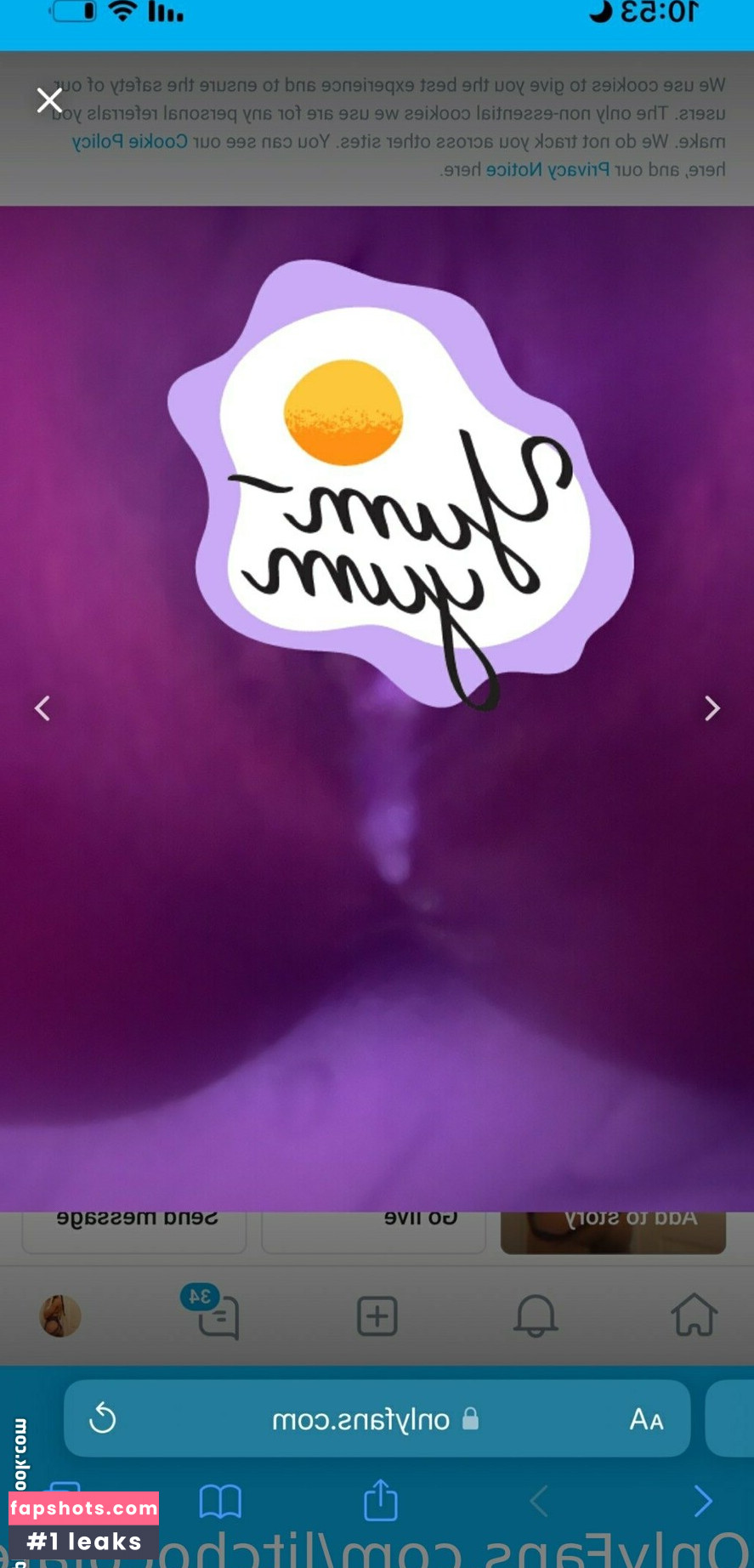The height and width of the screenshot is (1568, 754).
Task: Tap the Go live button
Action: (x=373, y=1217)
